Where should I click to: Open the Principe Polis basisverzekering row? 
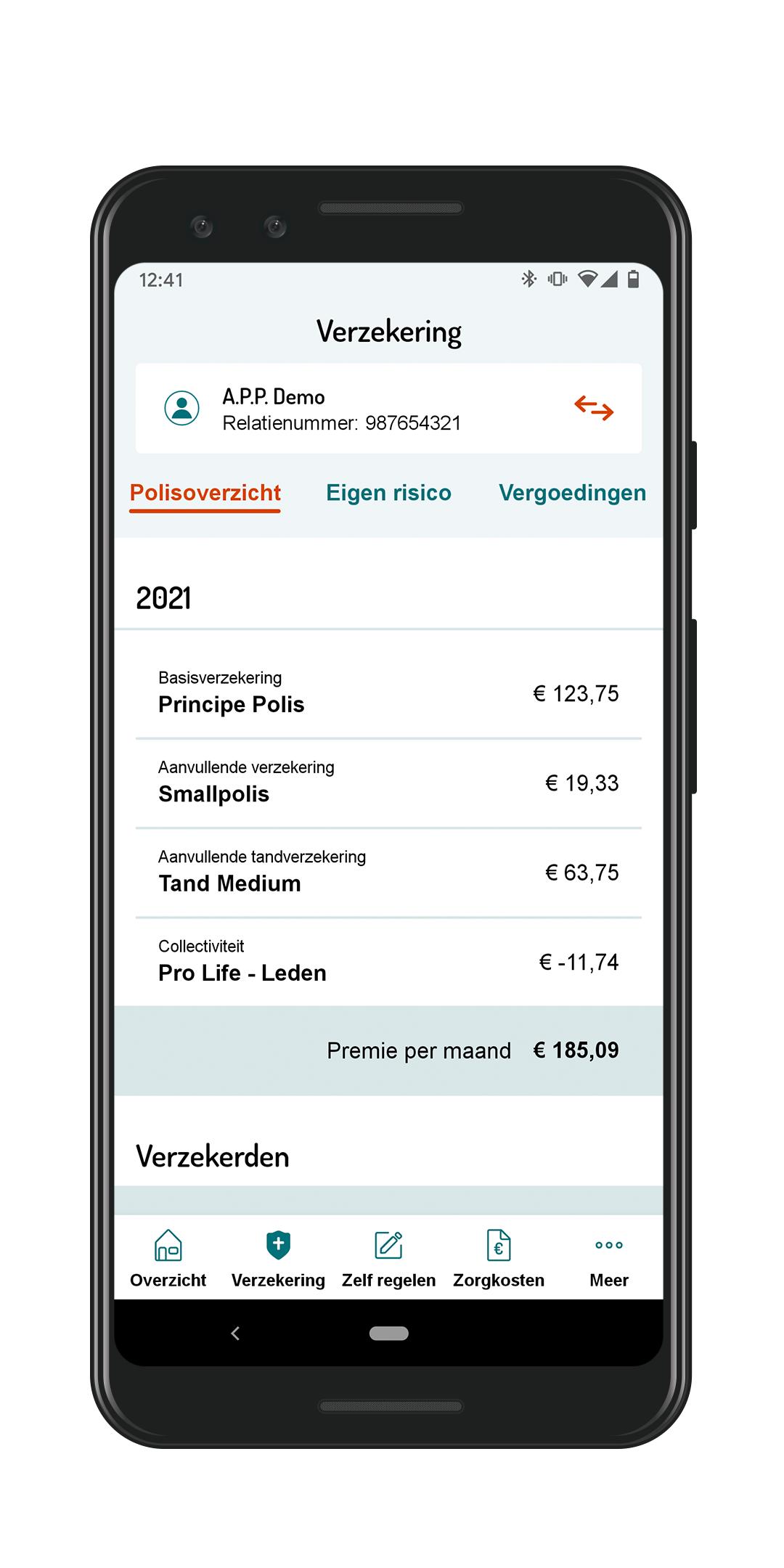388,693
